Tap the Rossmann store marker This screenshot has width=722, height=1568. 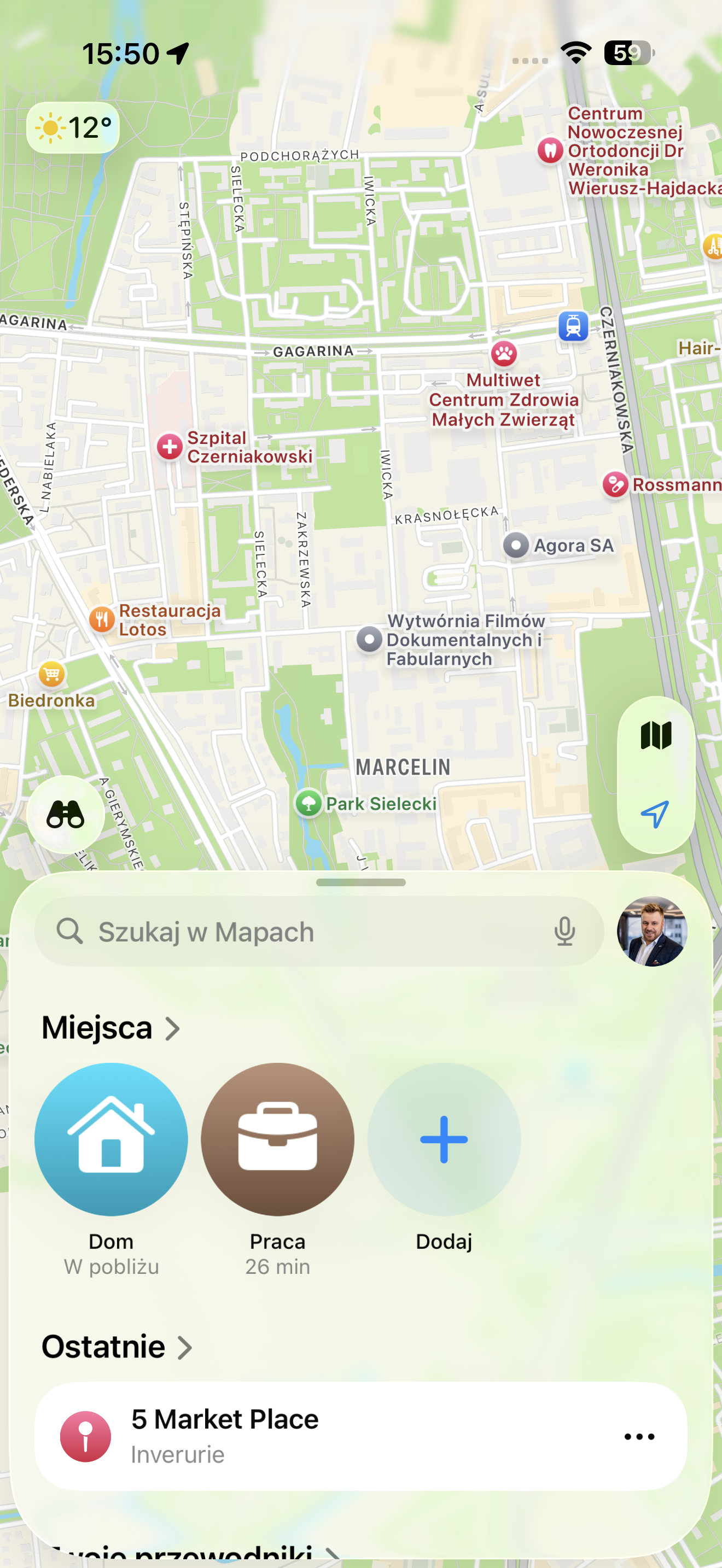[x=615, y=485]
